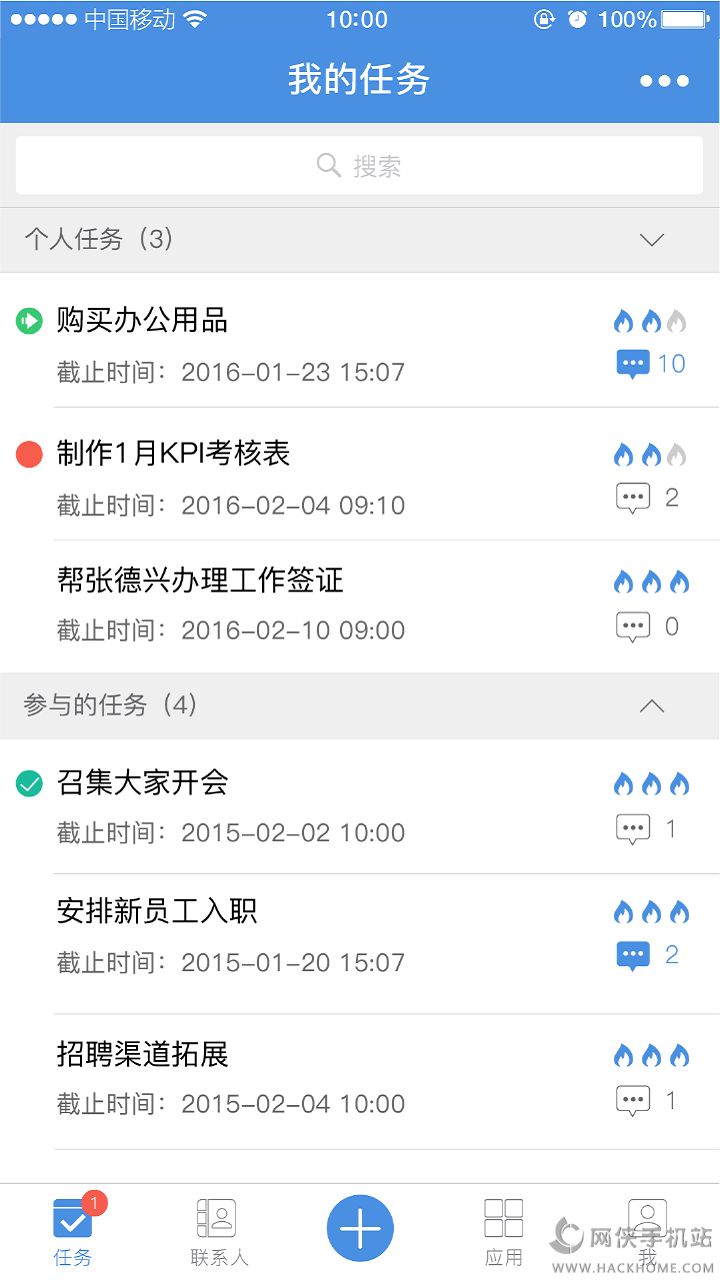Viewport: 720px width, 1280px height.
Task: Switch to the 应用 tab
Action: (503, 1230)
